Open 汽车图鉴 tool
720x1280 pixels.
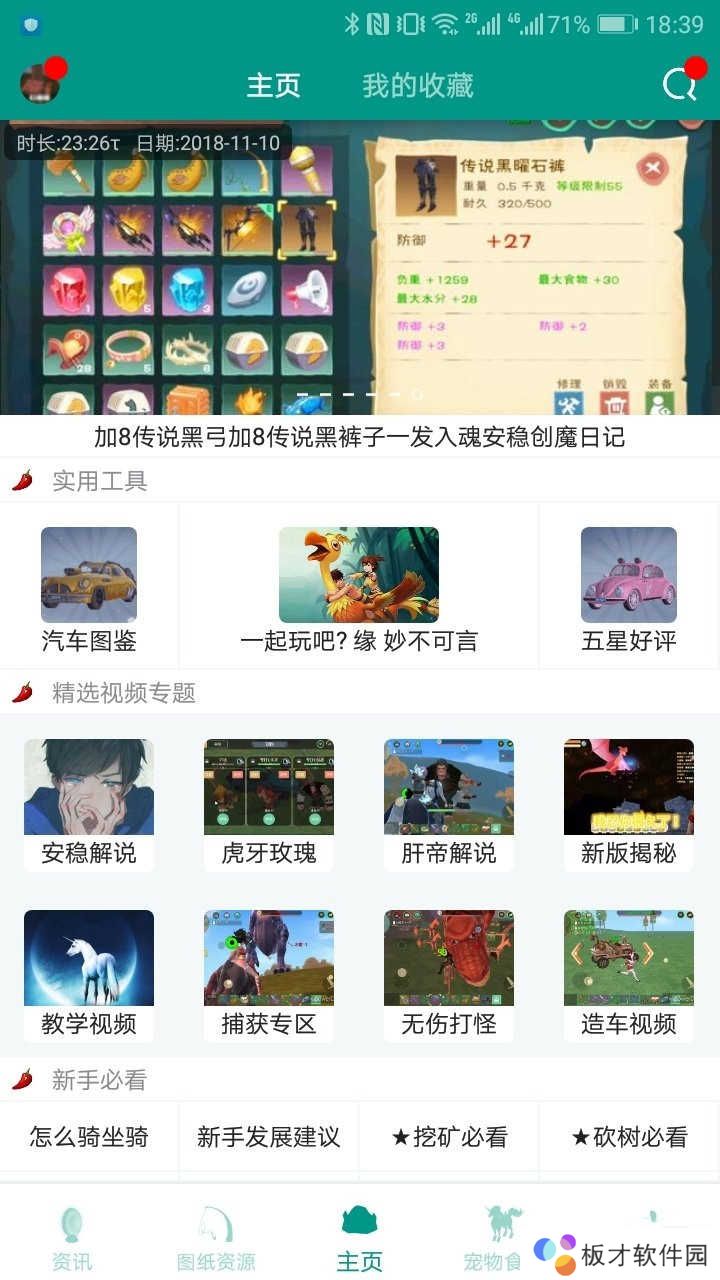(89, 588)
